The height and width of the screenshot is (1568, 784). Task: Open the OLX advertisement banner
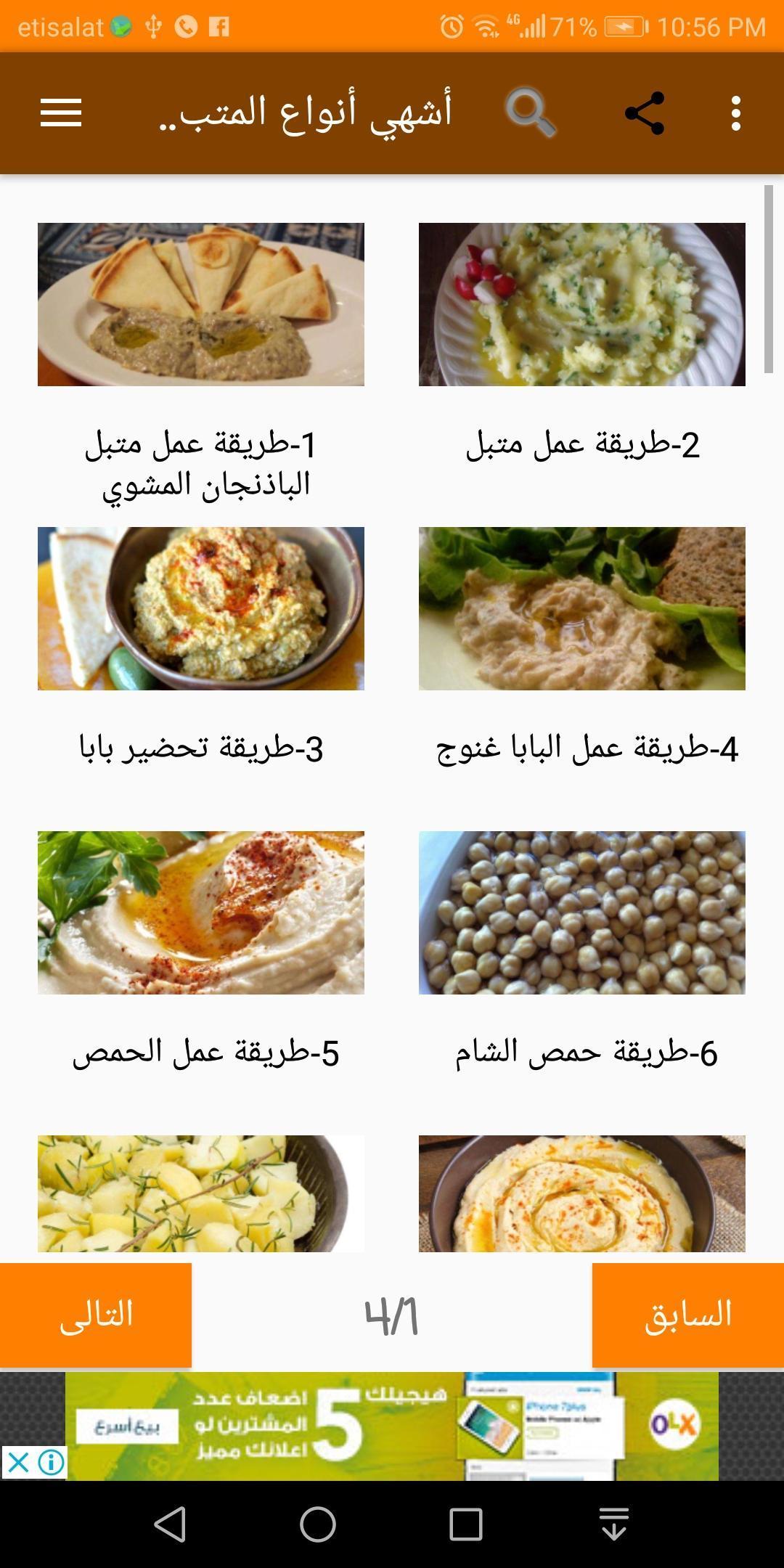coord(392,1426)
